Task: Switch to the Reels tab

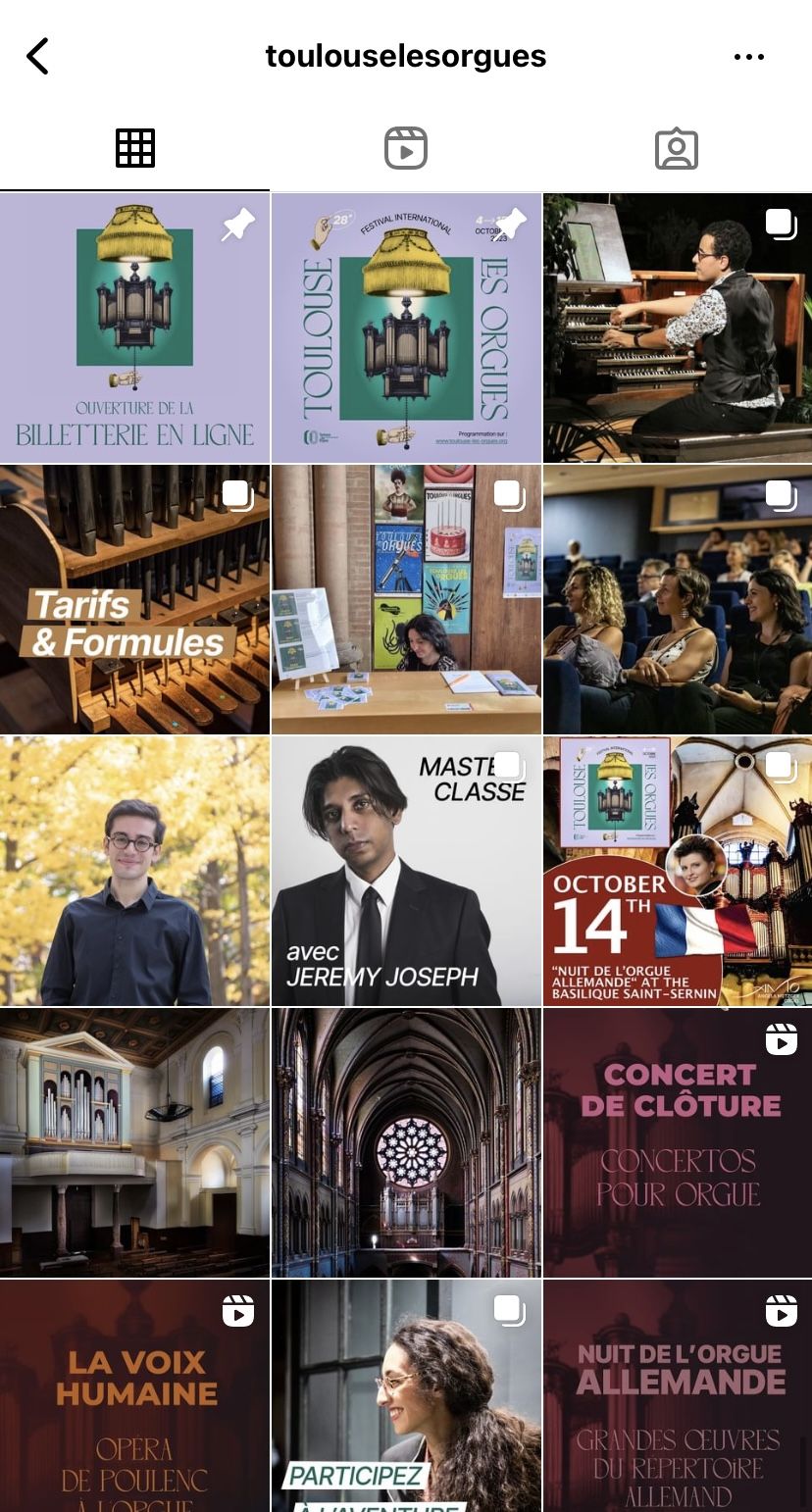Action: click(x=405, y=149)
